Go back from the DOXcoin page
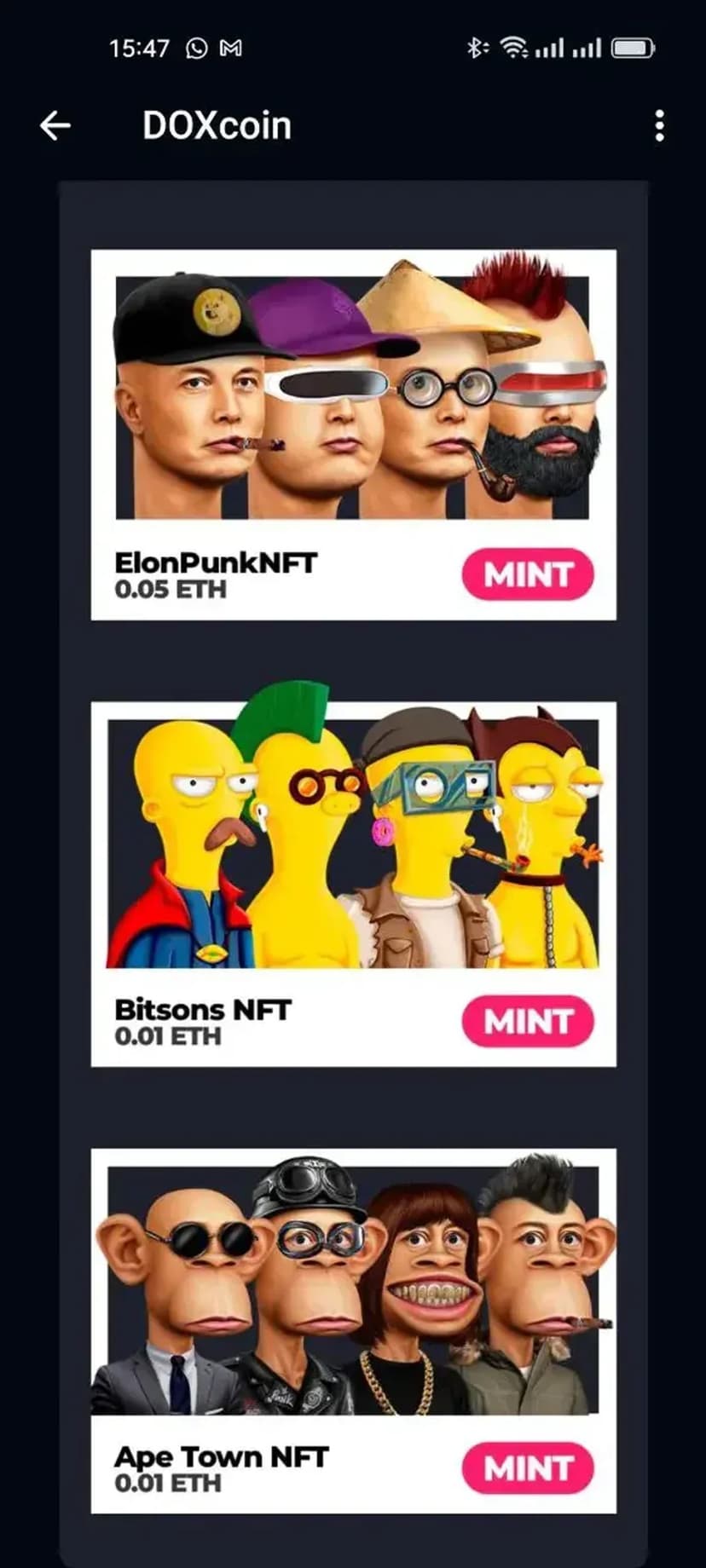Viewport: 706px width, 1568px height. pyautogui.click(x=55, y=126)
